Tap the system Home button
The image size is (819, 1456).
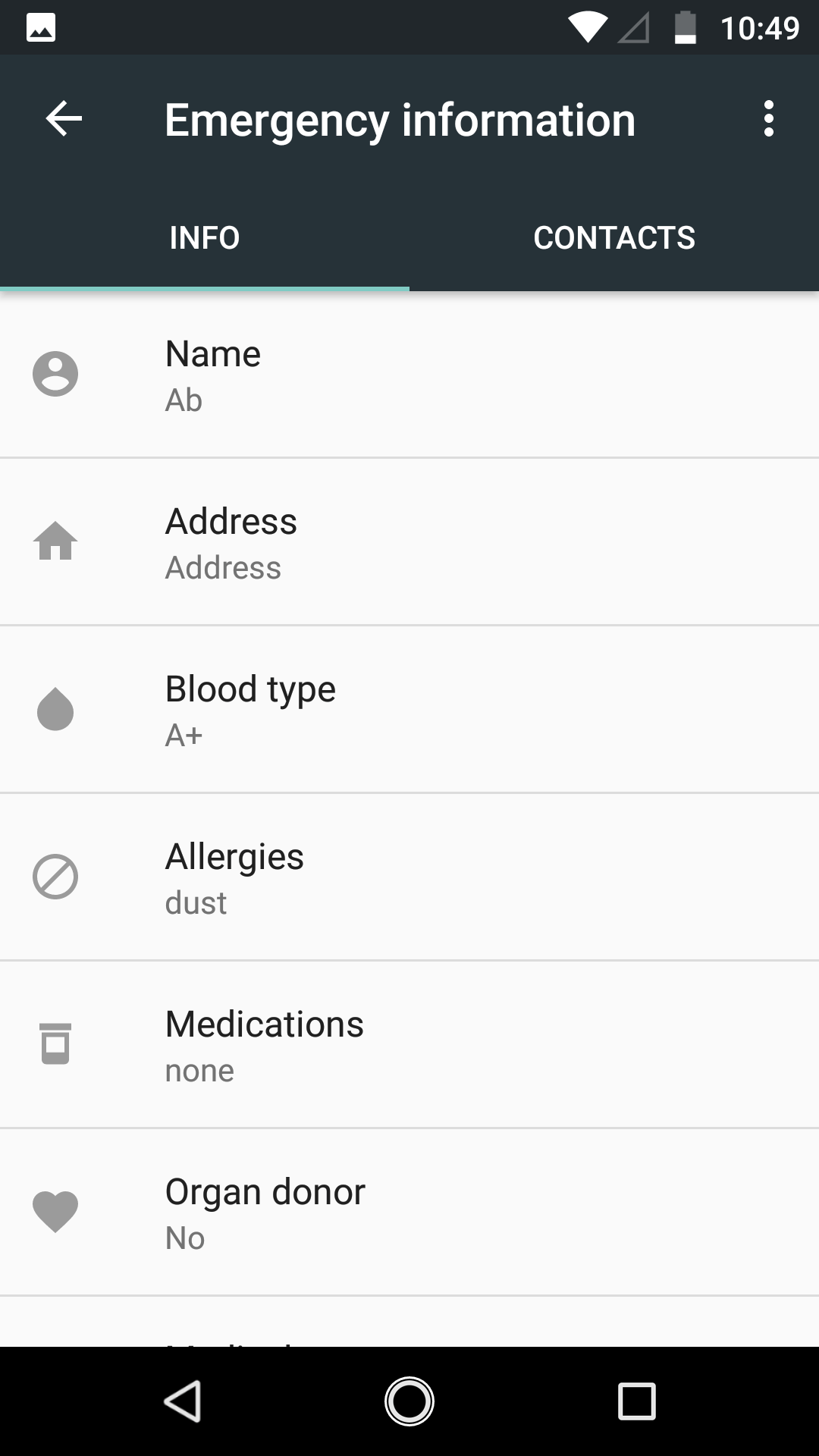tap(409, 1401)
